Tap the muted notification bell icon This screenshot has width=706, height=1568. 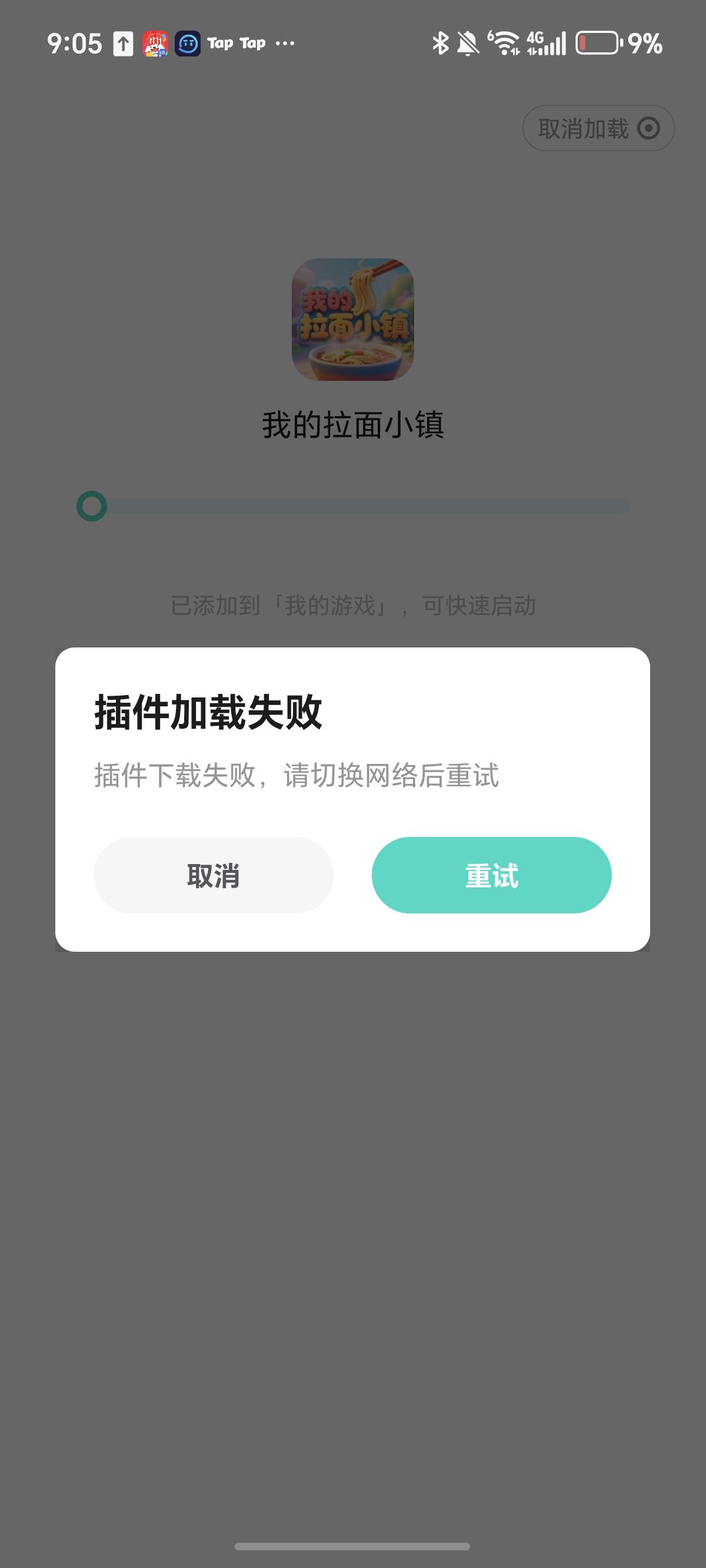click(x=465, y=42)
